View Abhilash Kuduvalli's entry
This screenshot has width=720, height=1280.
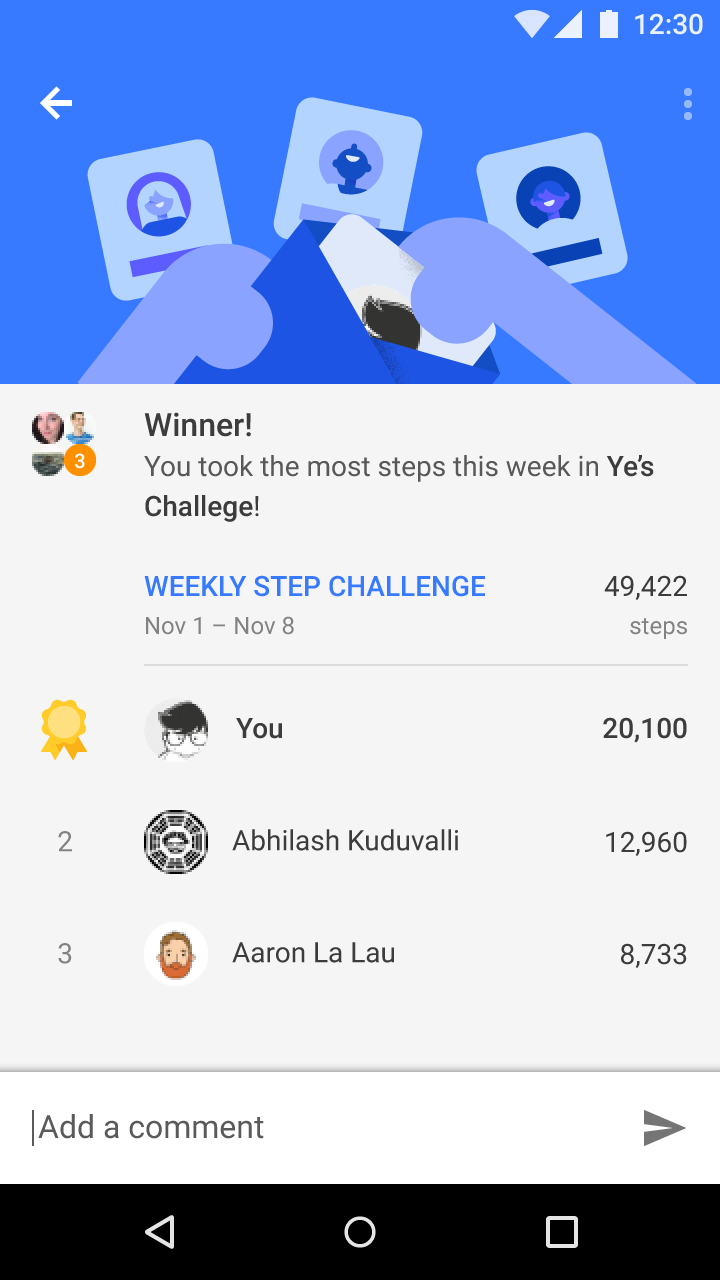click(345, 841)
